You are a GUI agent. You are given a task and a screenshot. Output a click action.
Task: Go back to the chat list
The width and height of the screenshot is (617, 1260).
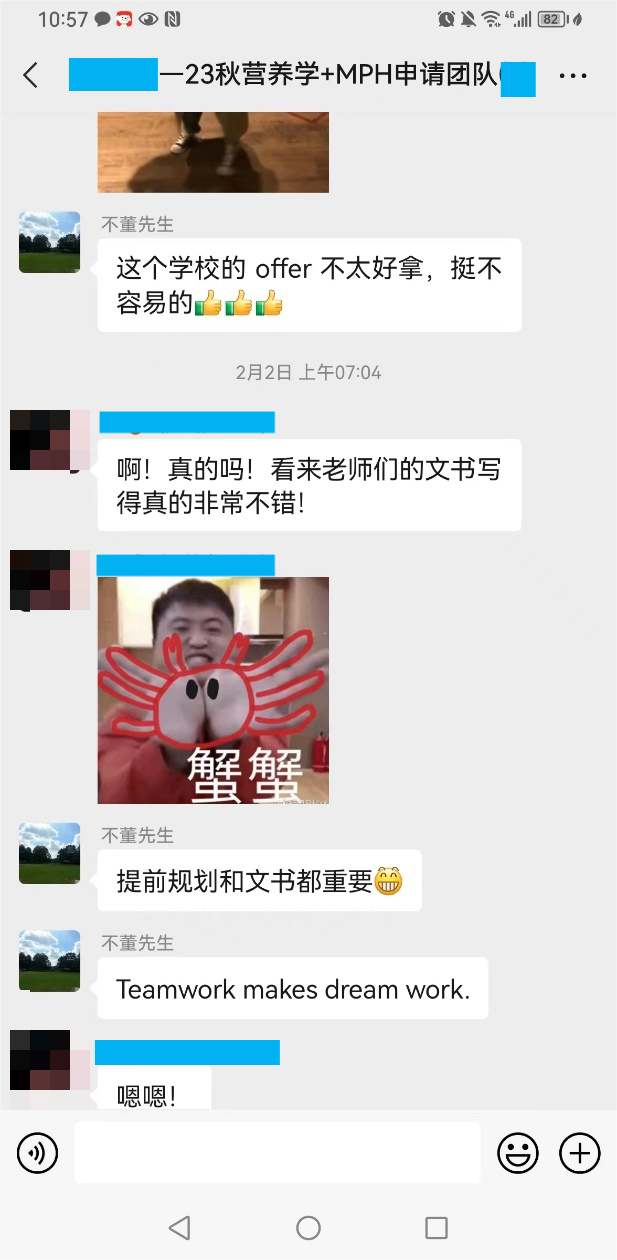point(31,75)
